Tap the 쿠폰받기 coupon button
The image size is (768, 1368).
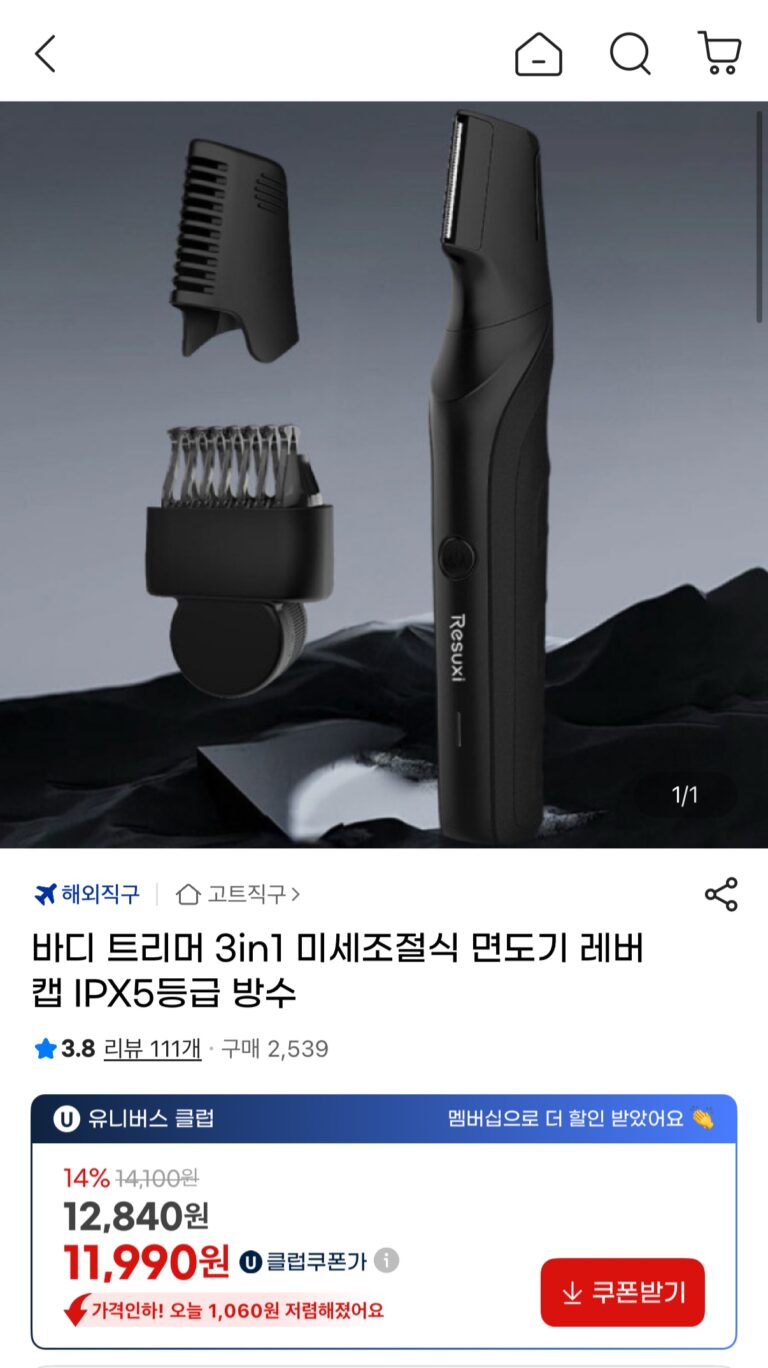(x=622, y=1292)
